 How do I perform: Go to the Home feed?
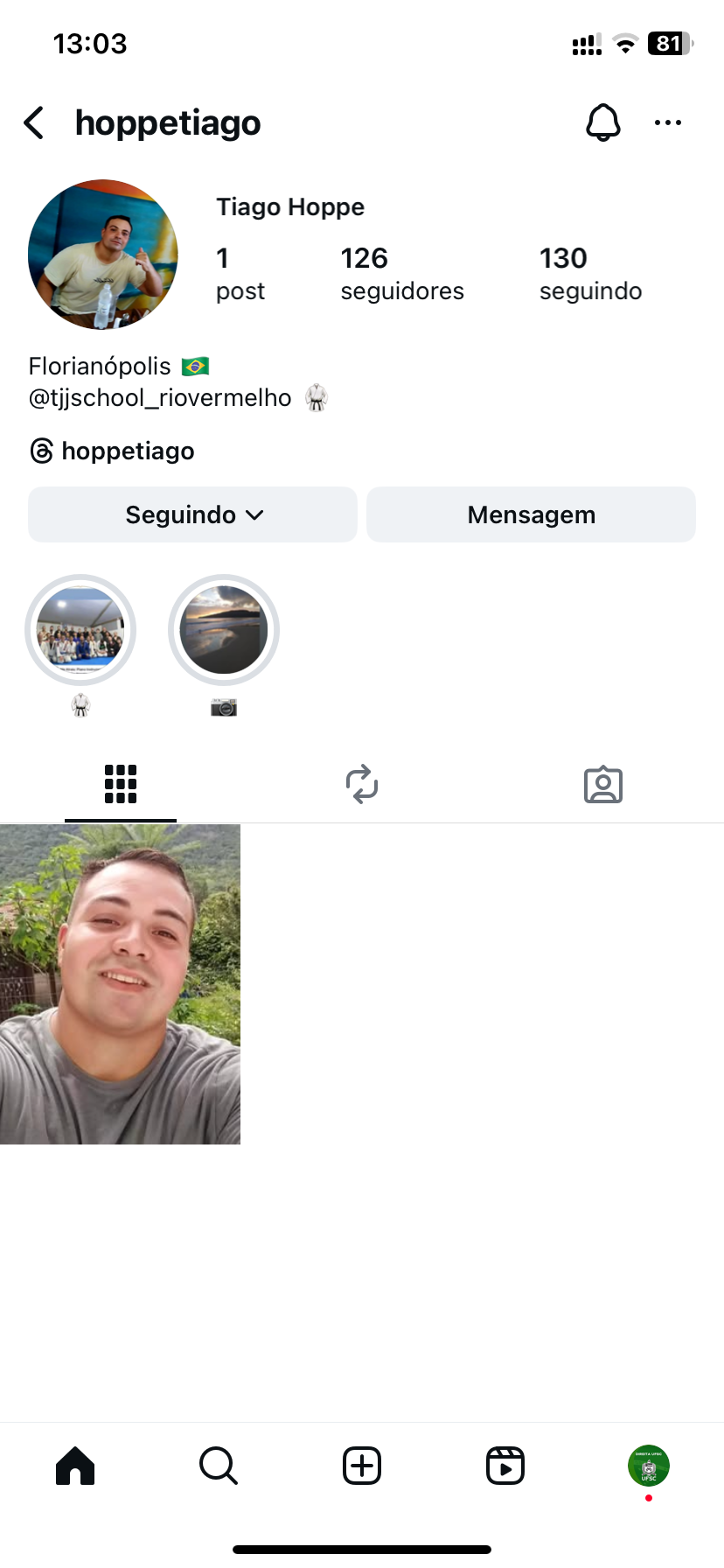(75, 1465)
